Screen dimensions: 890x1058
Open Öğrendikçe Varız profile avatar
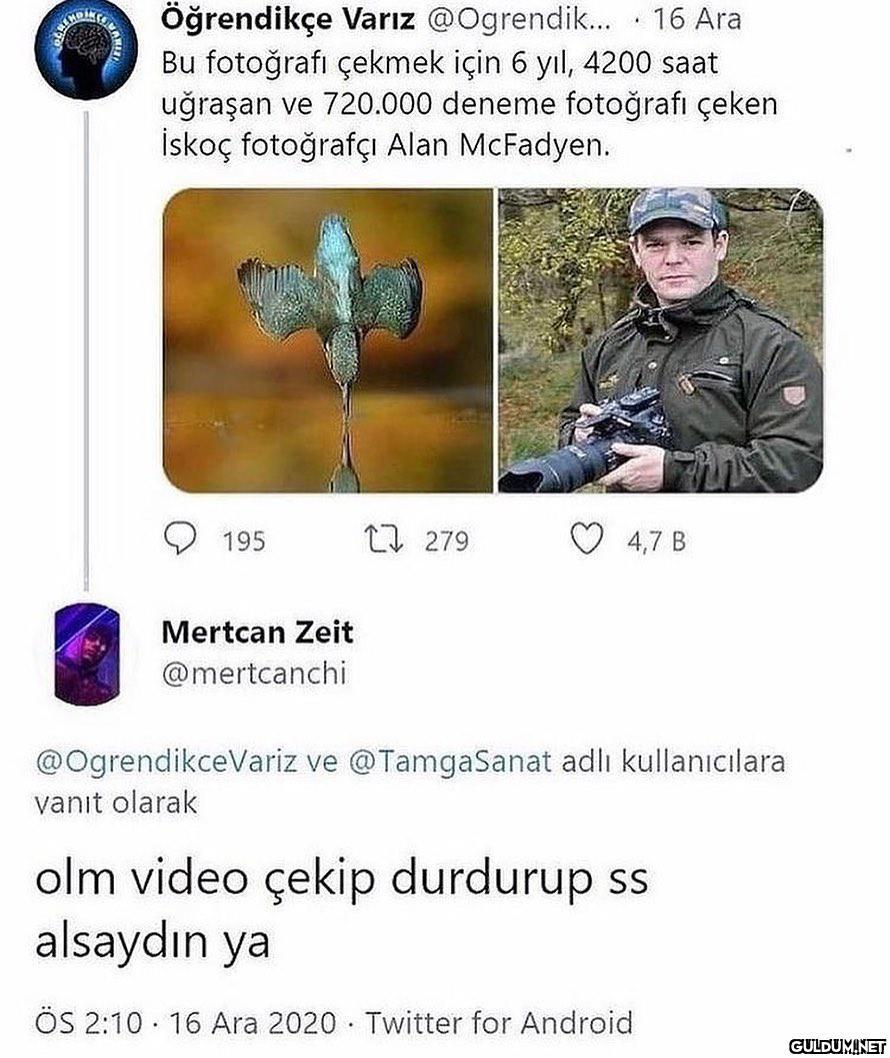click(85, 49)
